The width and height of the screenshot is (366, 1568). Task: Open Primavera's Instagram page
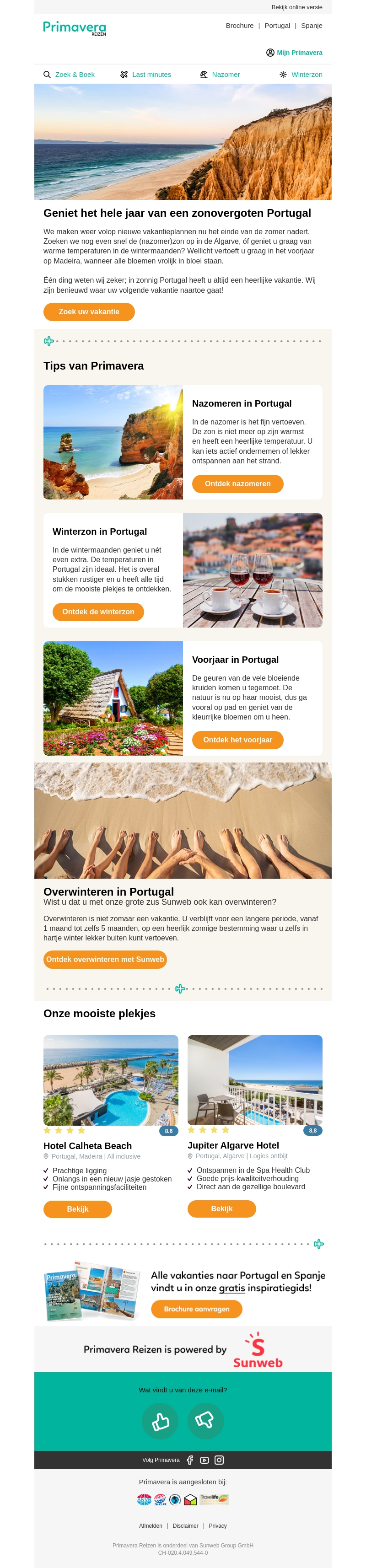[x=219, y=1460]
